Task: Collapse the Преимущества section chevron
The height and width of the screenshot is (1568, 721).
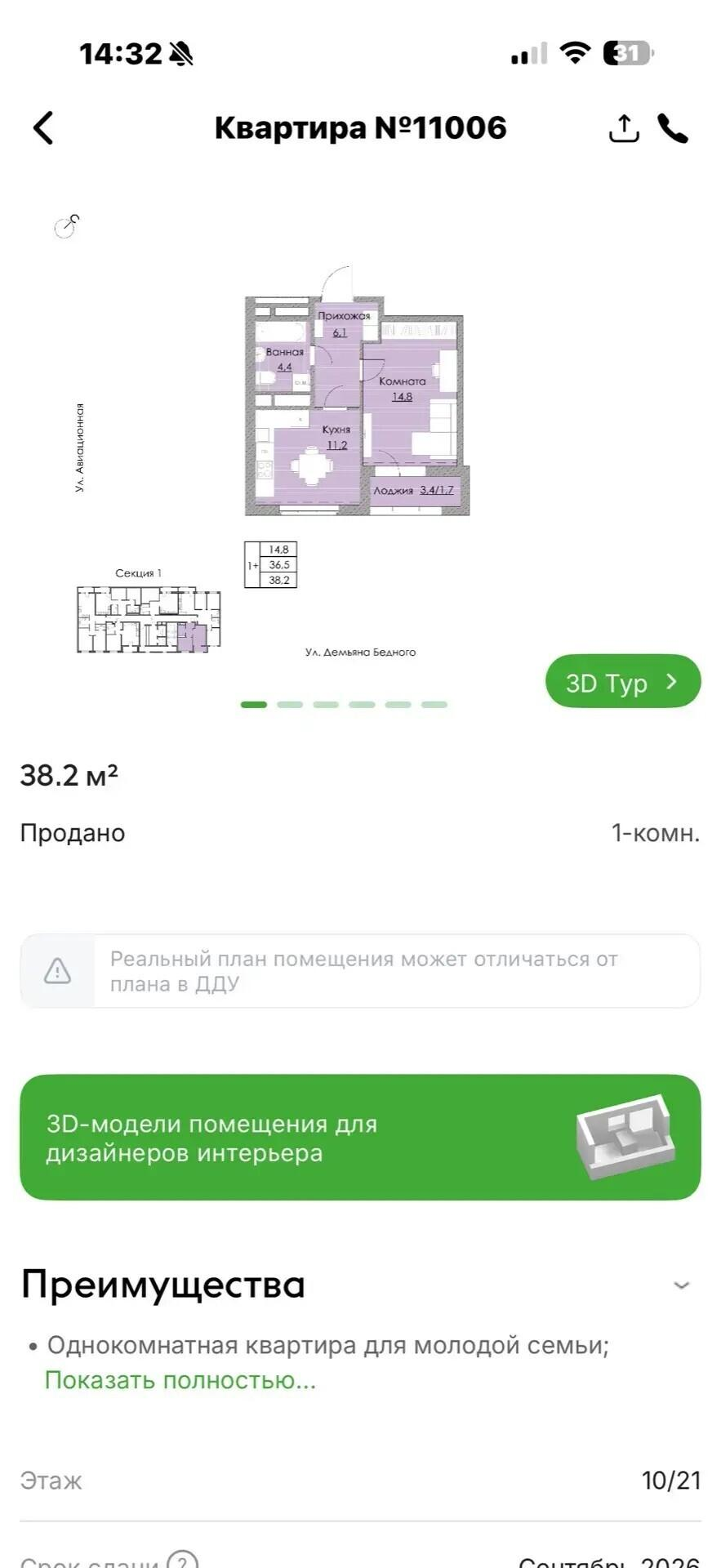Action: pos(682,1285)
